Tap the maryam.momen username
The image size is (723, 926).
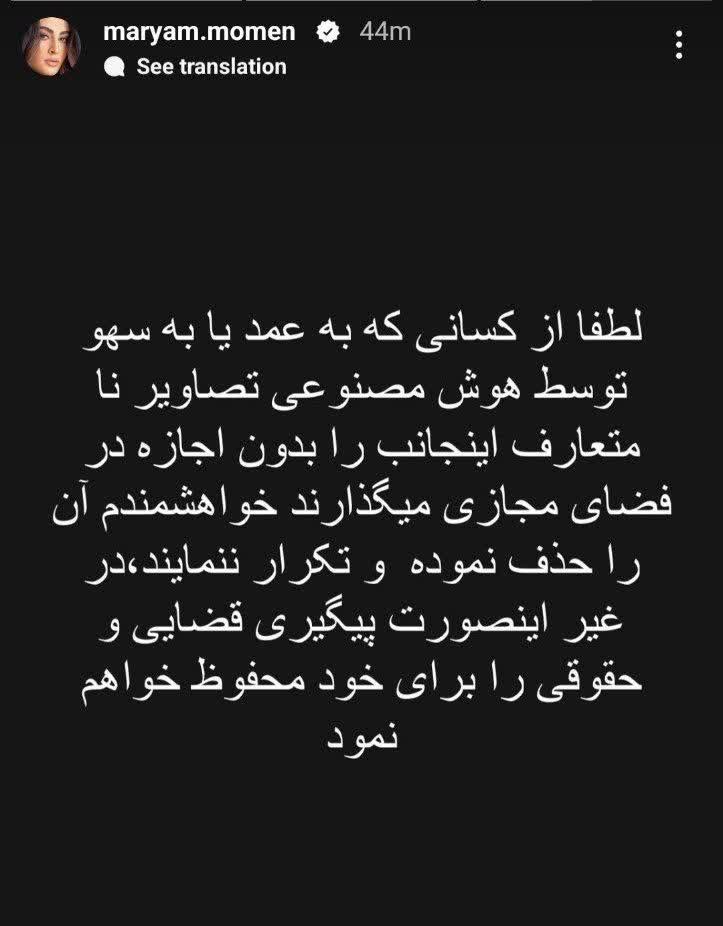[199, 32]
